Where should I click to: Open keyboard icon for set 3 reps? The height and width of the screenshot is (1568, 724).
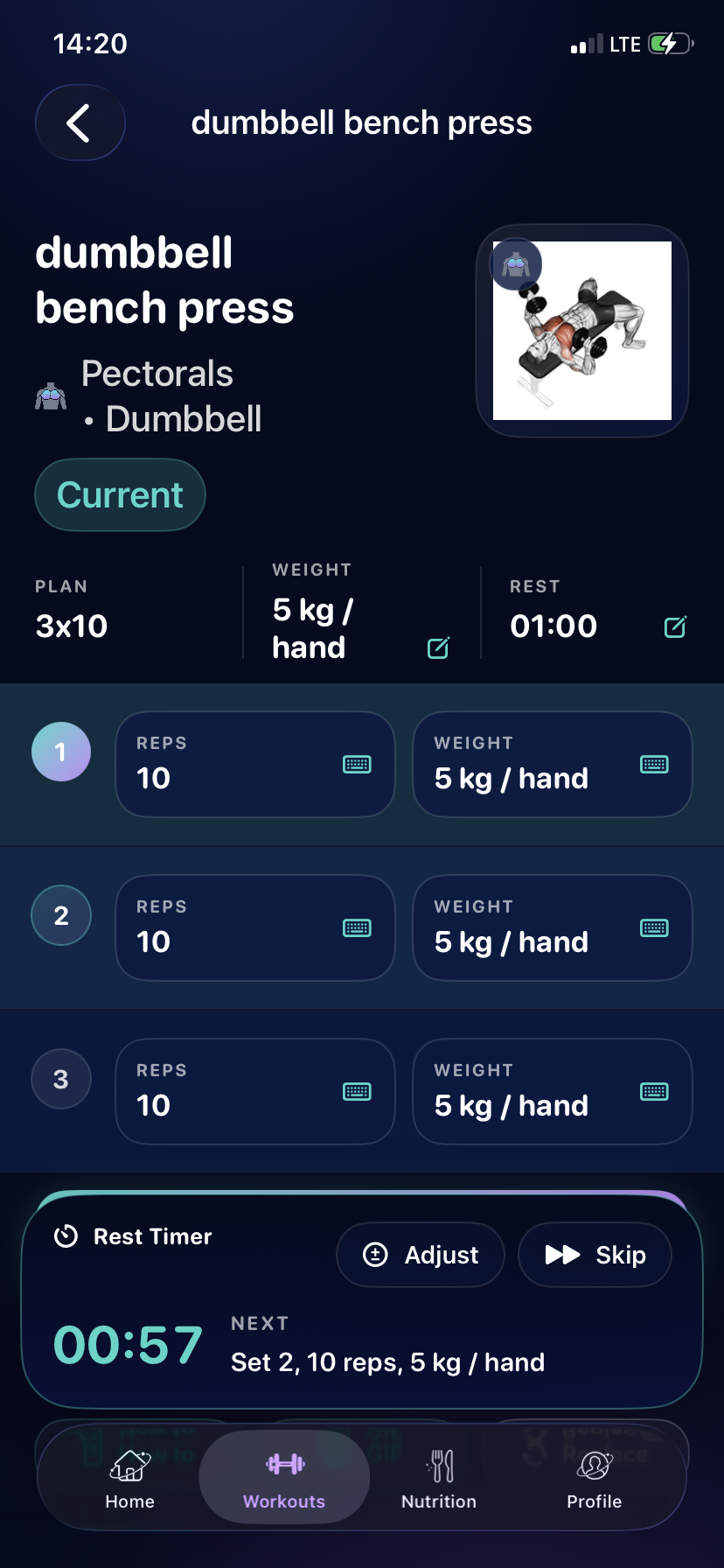pyautogui.click(x=358, y=1091)
